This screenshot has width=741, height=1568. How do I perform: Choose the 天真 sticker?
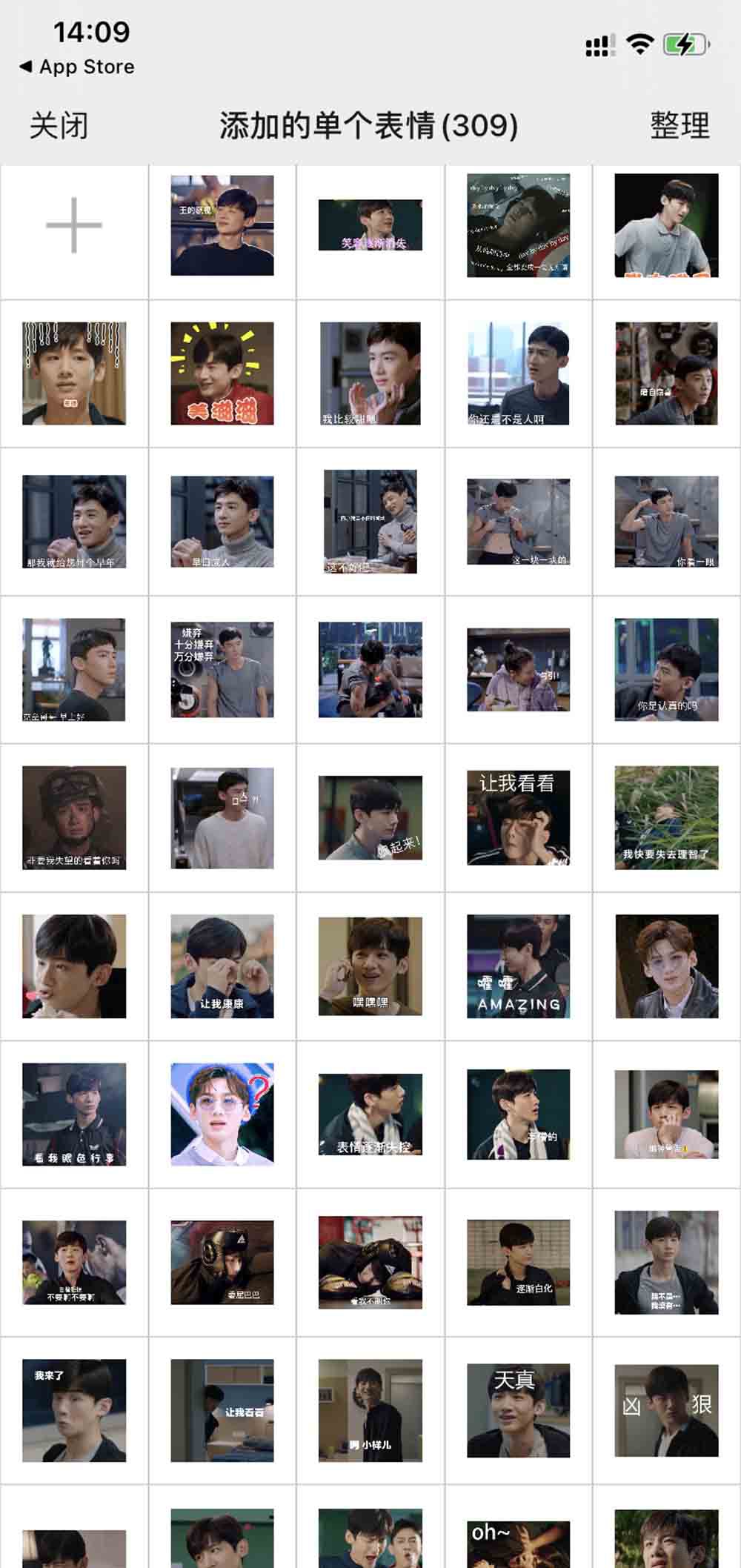pos(519,1410)
